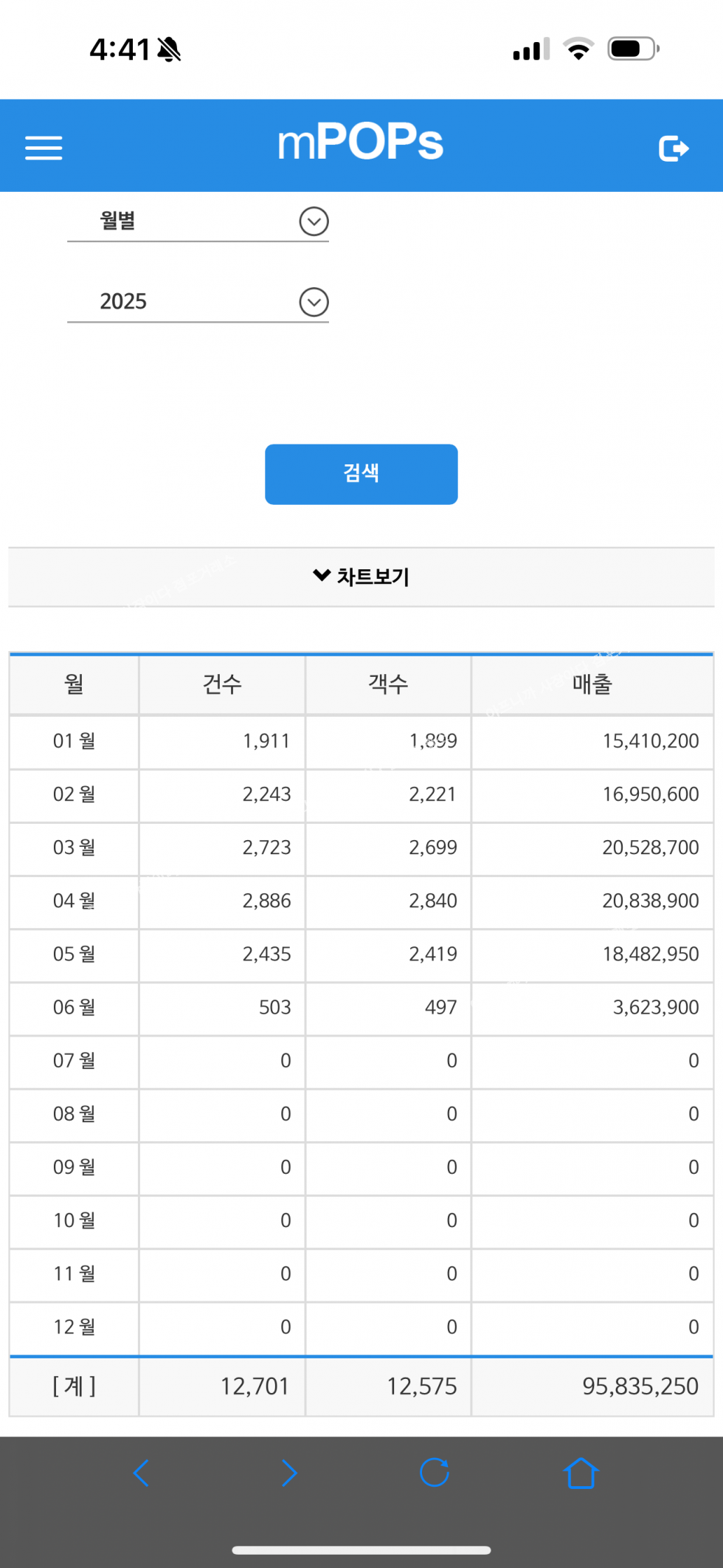Viewport: 723px width, 1568px height.
Task: Open the 2025 year dropdown
Action: pyautogui.click(x=198, y=302)
